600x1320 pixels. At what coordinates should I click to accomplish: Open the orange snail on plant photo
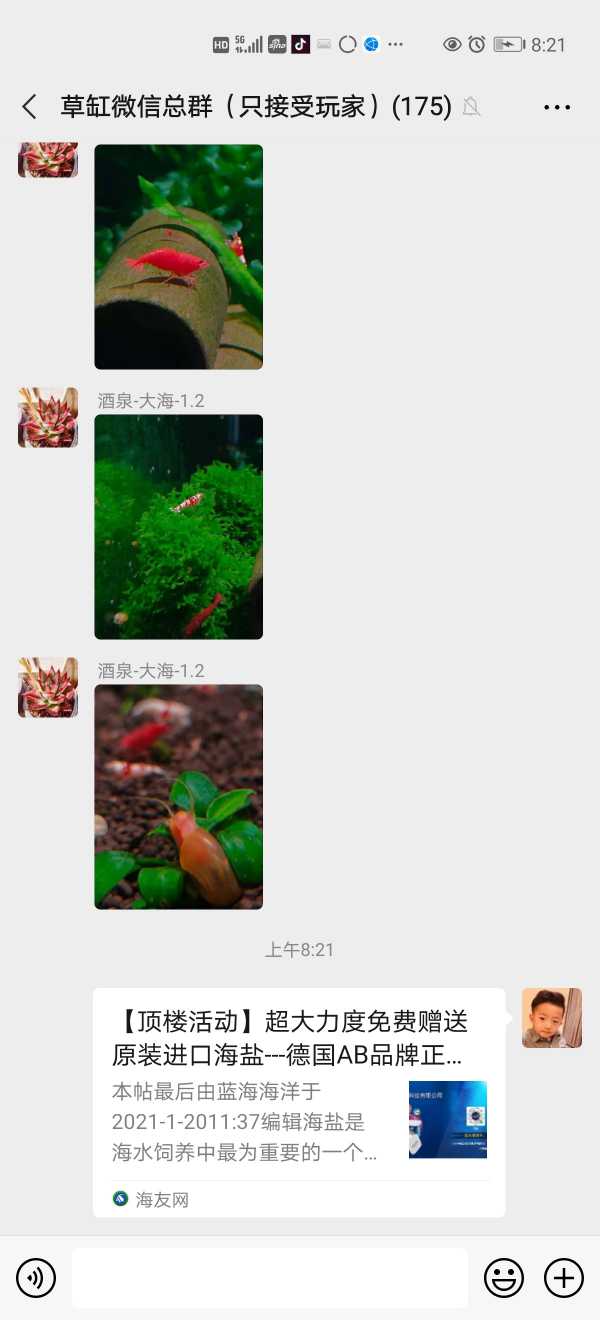point(178,797)
